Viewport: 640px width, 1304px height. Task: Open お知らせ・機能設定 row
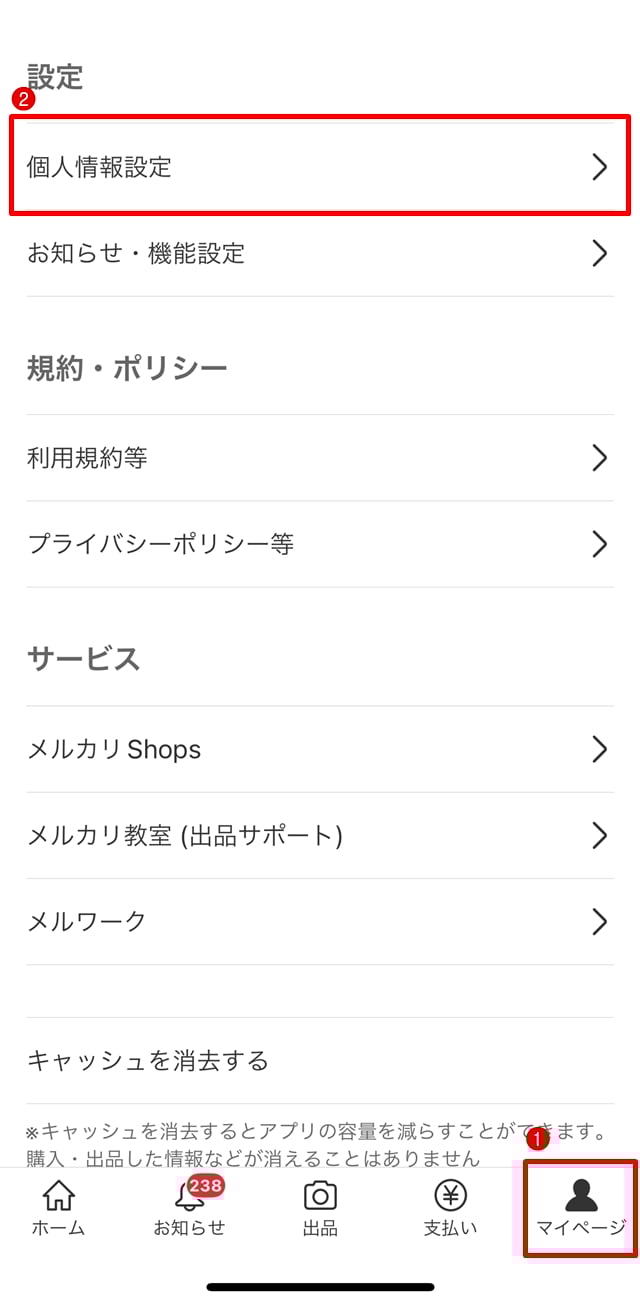click(319, 253)
